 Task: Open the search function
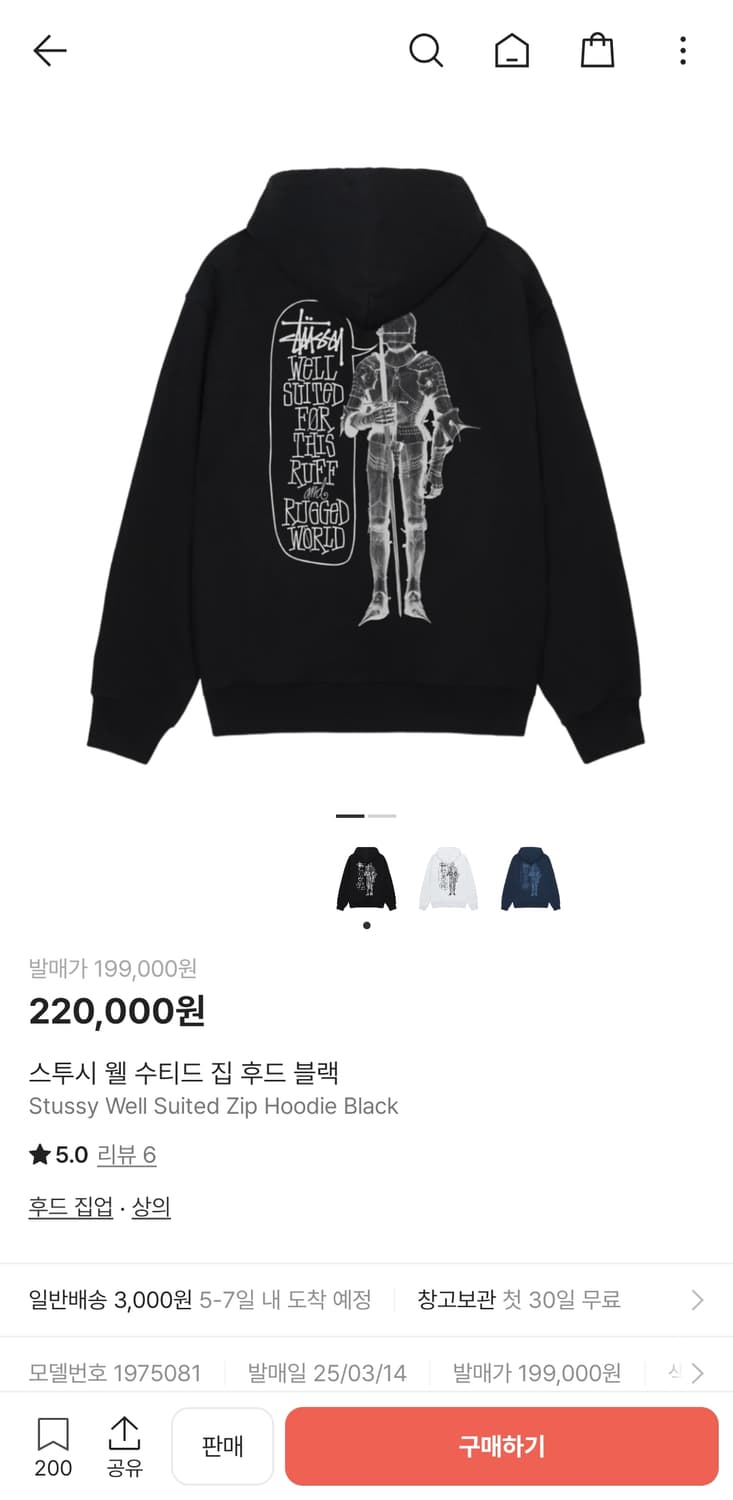(427, 50)
